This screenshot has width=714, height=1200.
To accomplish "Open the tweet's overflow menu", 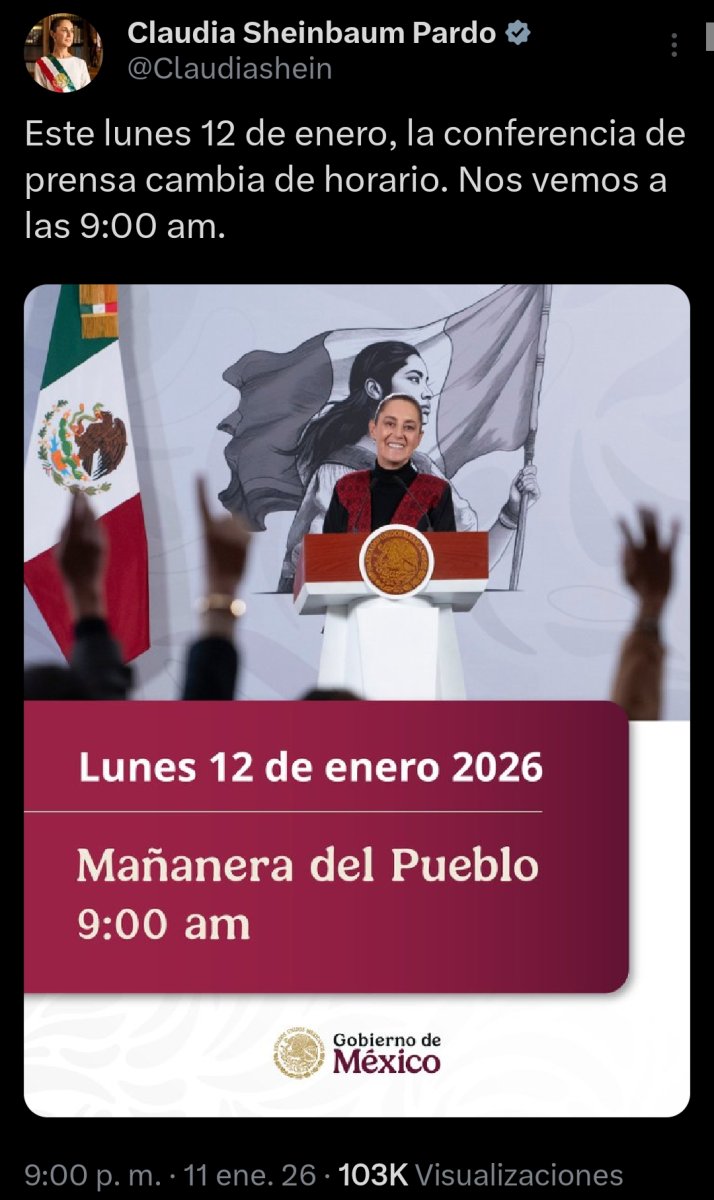I will (675, 45).
